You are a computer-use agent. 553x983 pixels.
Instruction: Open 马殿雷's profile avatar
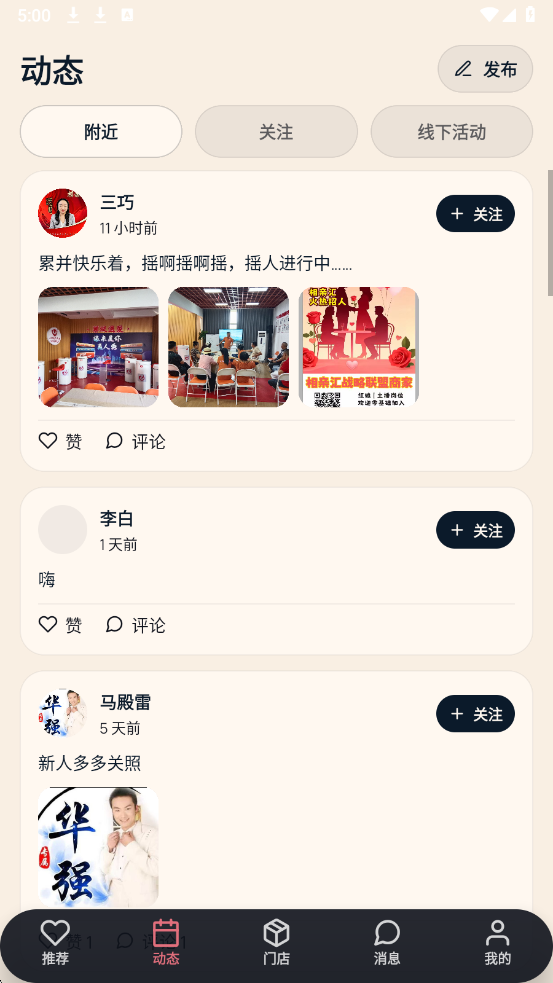[x=63, y=713]
